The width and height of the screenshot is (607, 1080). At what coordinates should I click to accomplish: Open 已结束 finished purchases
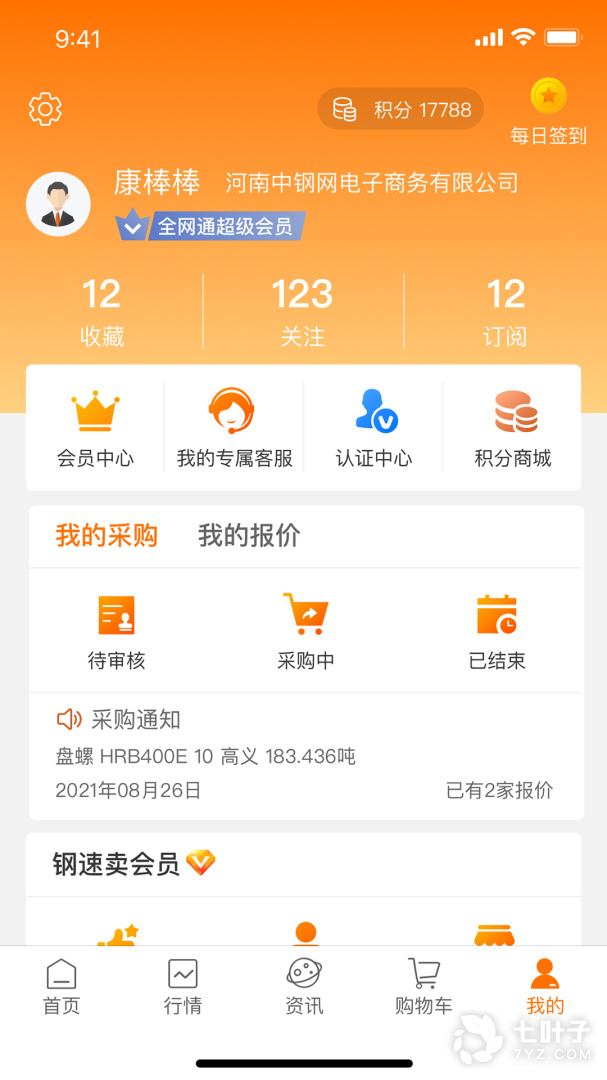point(497,631)
